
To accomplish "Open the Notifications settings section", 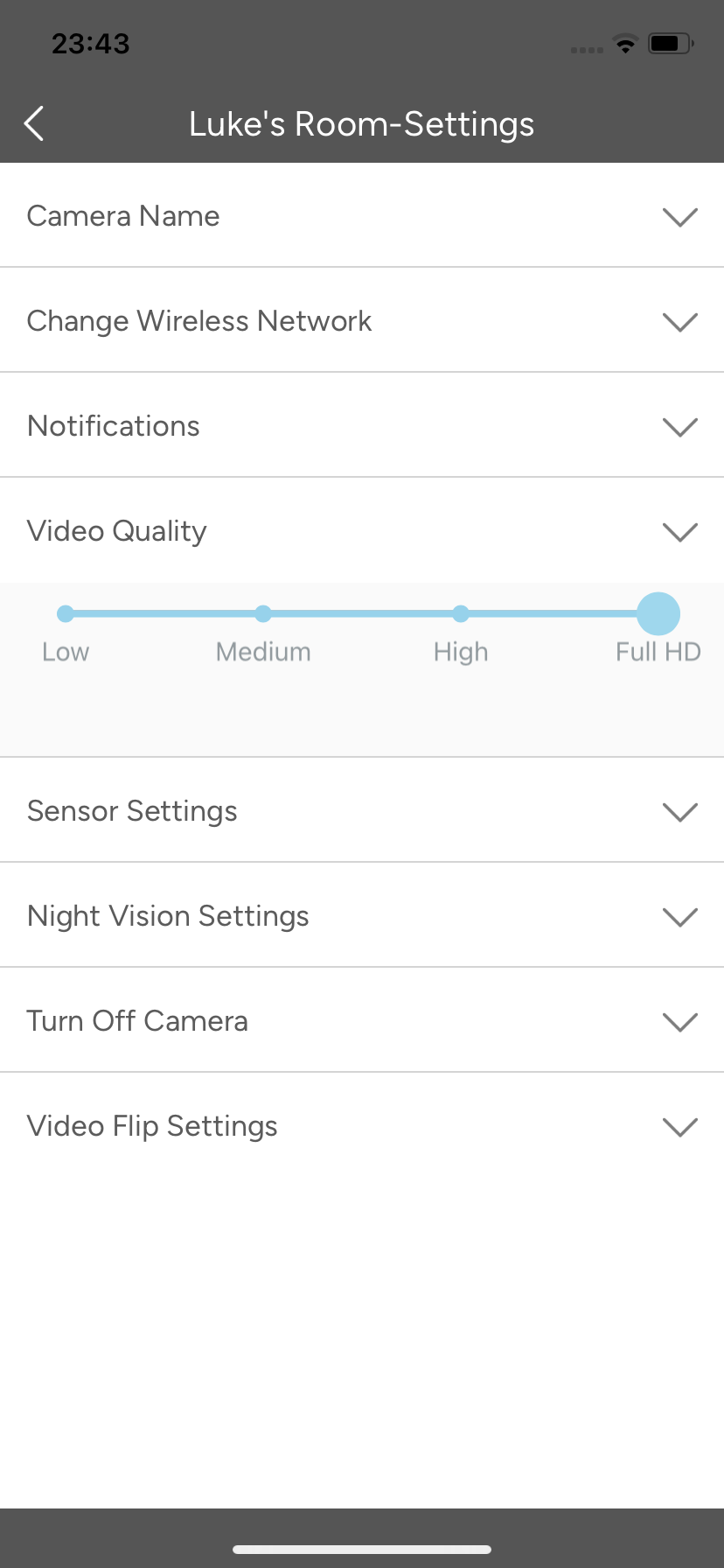I will click(x=362, y=425).
